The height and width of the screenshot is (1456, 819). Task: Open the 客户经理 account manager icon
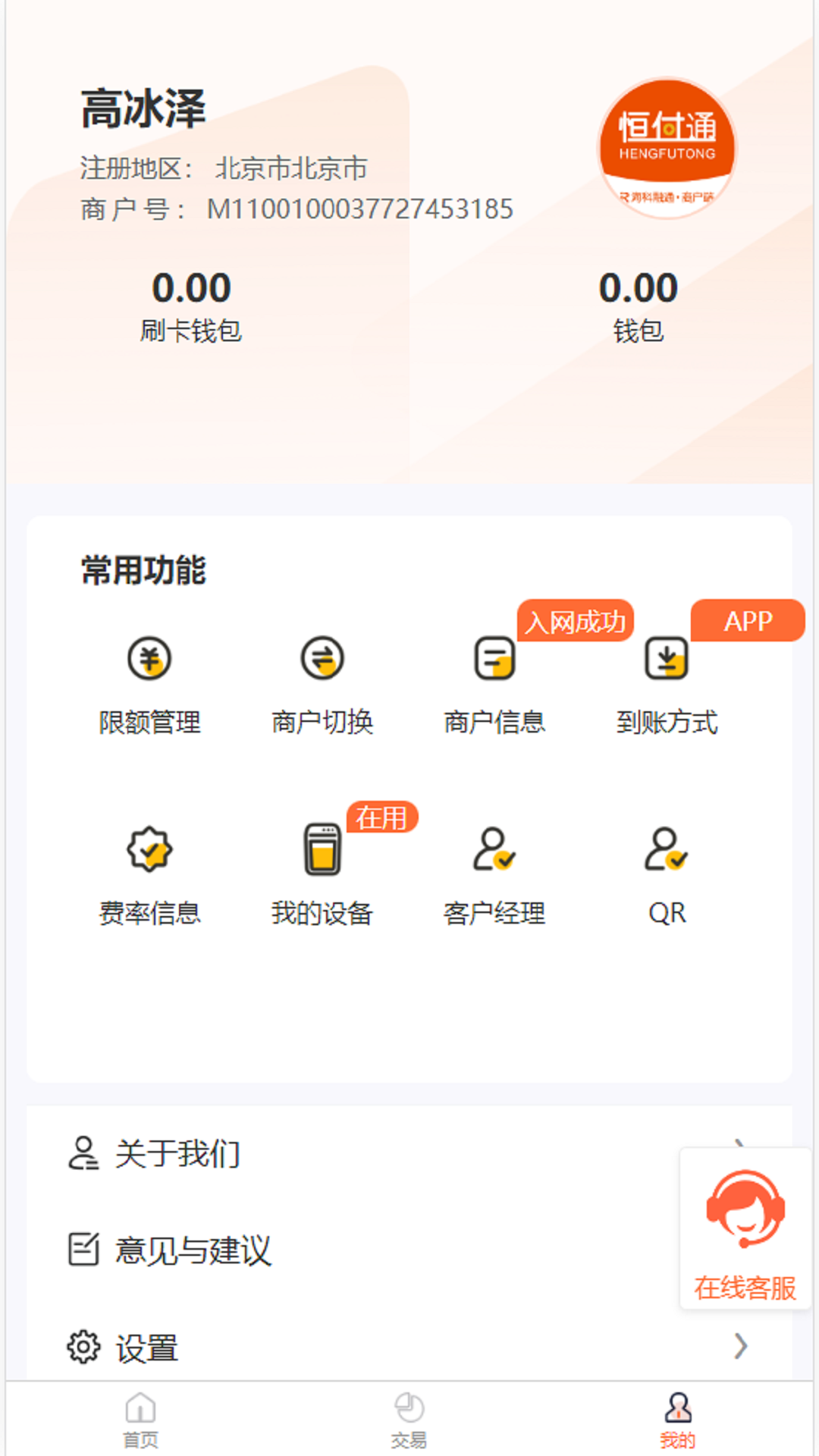click(494, 851)
